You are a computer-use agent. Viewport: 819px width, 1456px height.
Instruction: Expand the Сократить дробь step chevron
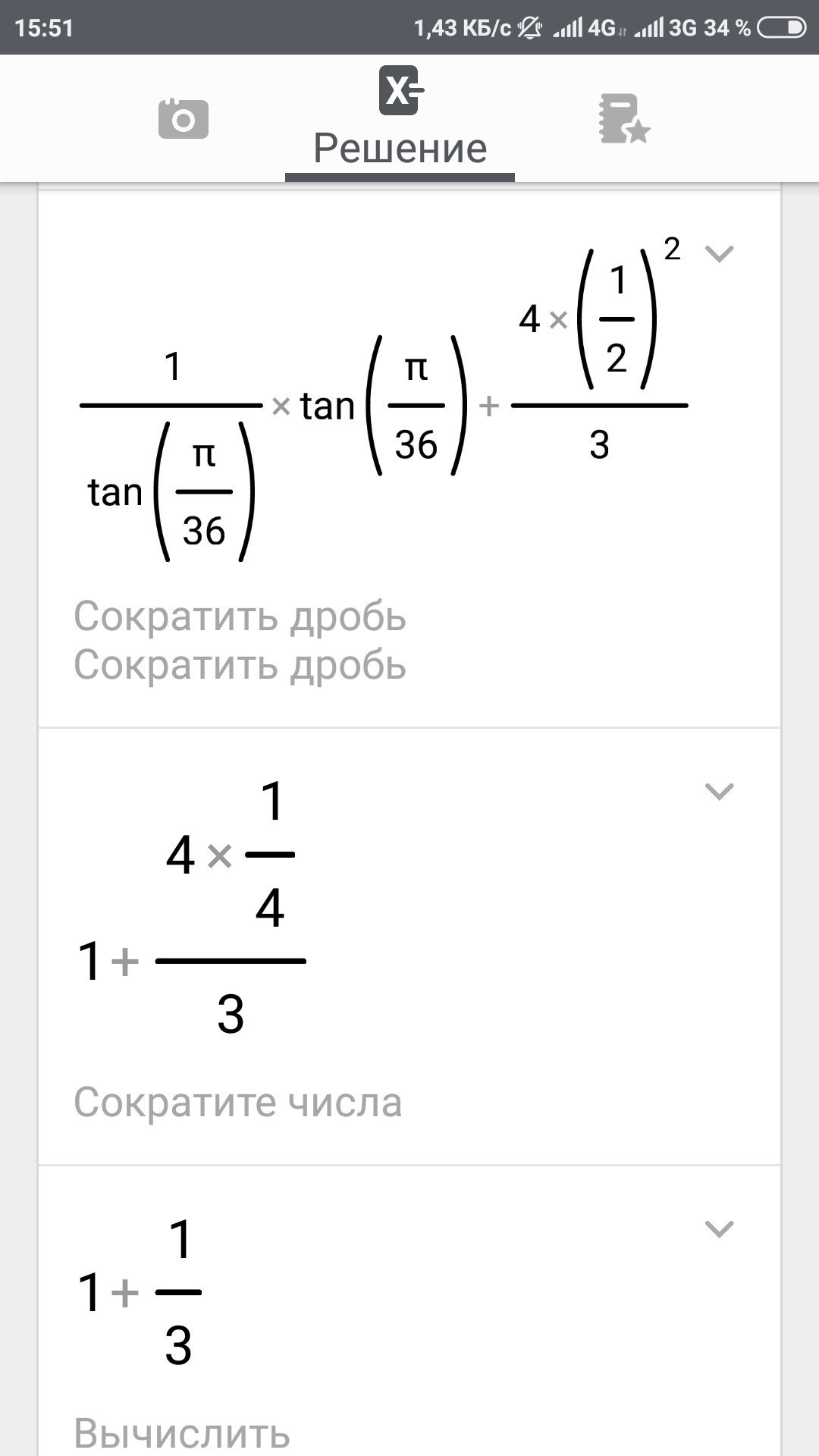click(719, 253)
